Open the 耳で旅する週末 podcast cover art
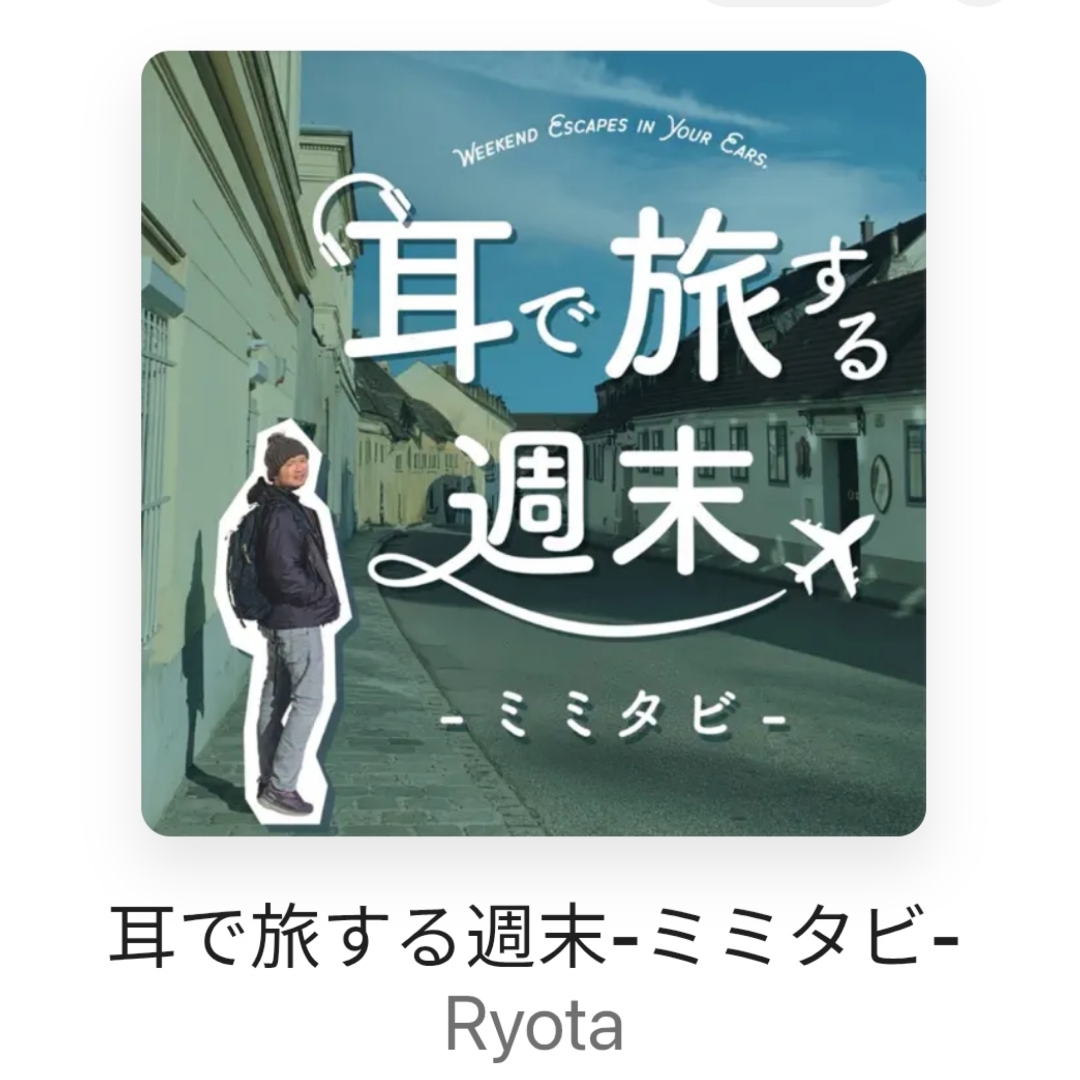Viewport: 1080px width, 1080px height. [533, 443]
